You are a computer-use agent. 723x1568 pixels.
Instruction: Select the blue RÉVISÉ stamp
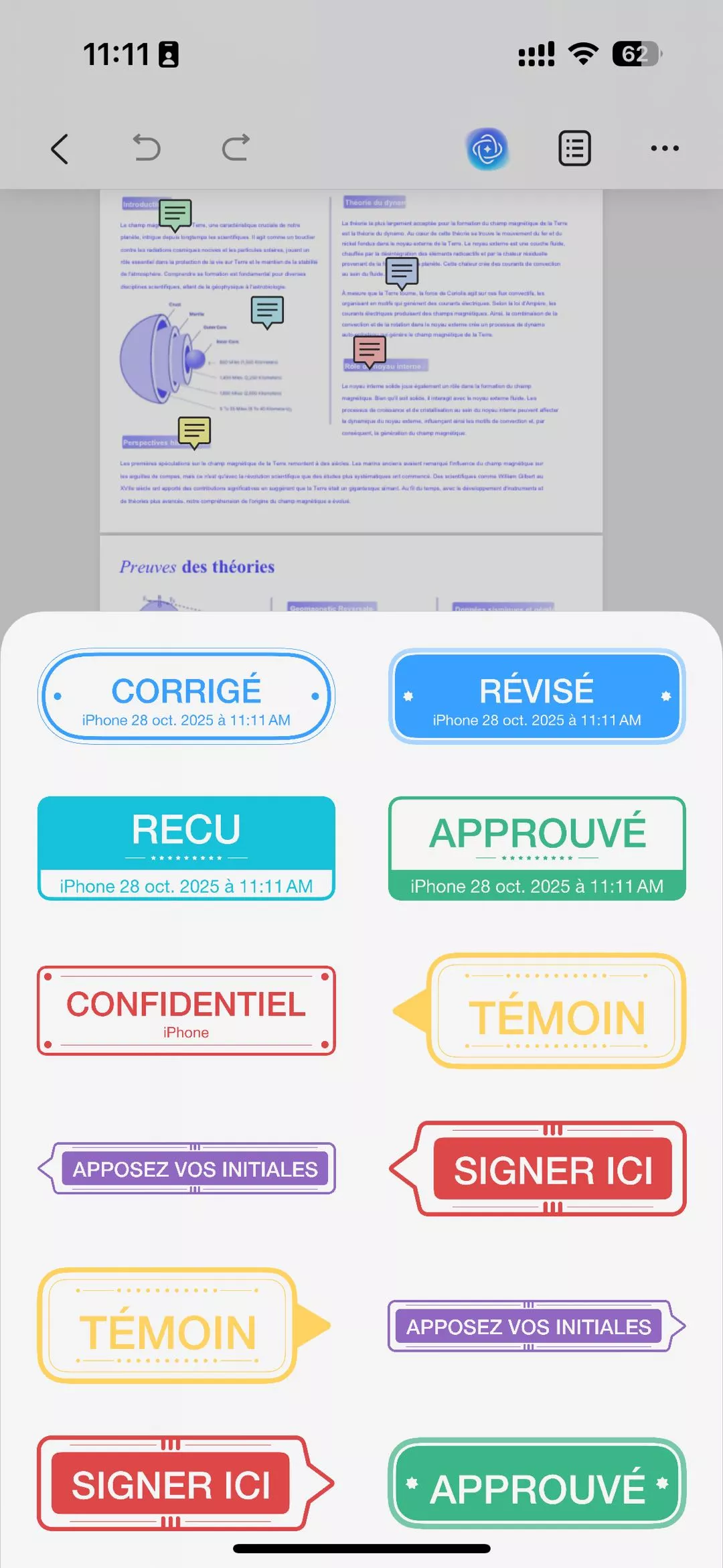537,697
